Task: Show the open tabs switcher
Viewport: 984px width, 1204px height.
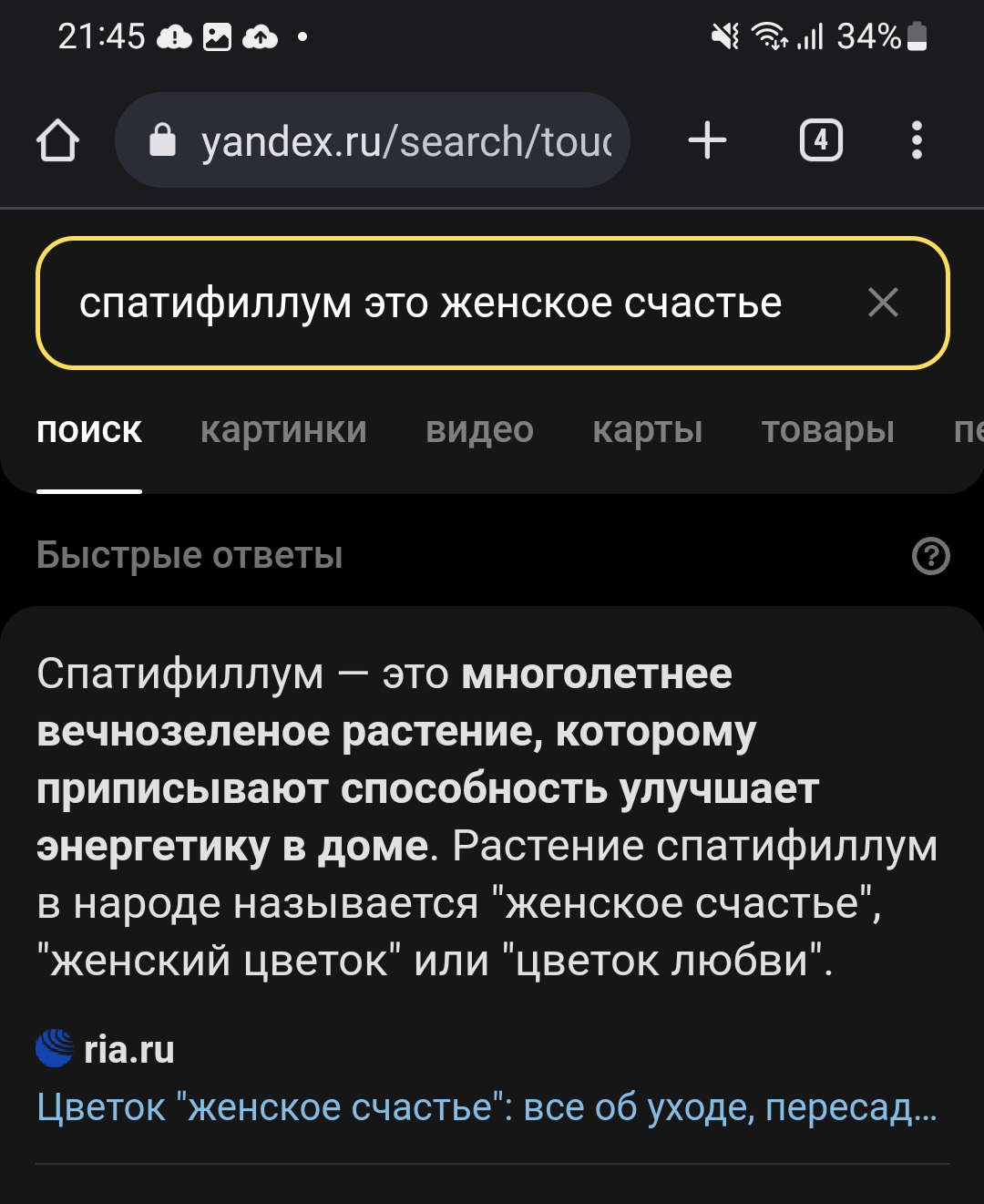Action: (x=821, y=141)
